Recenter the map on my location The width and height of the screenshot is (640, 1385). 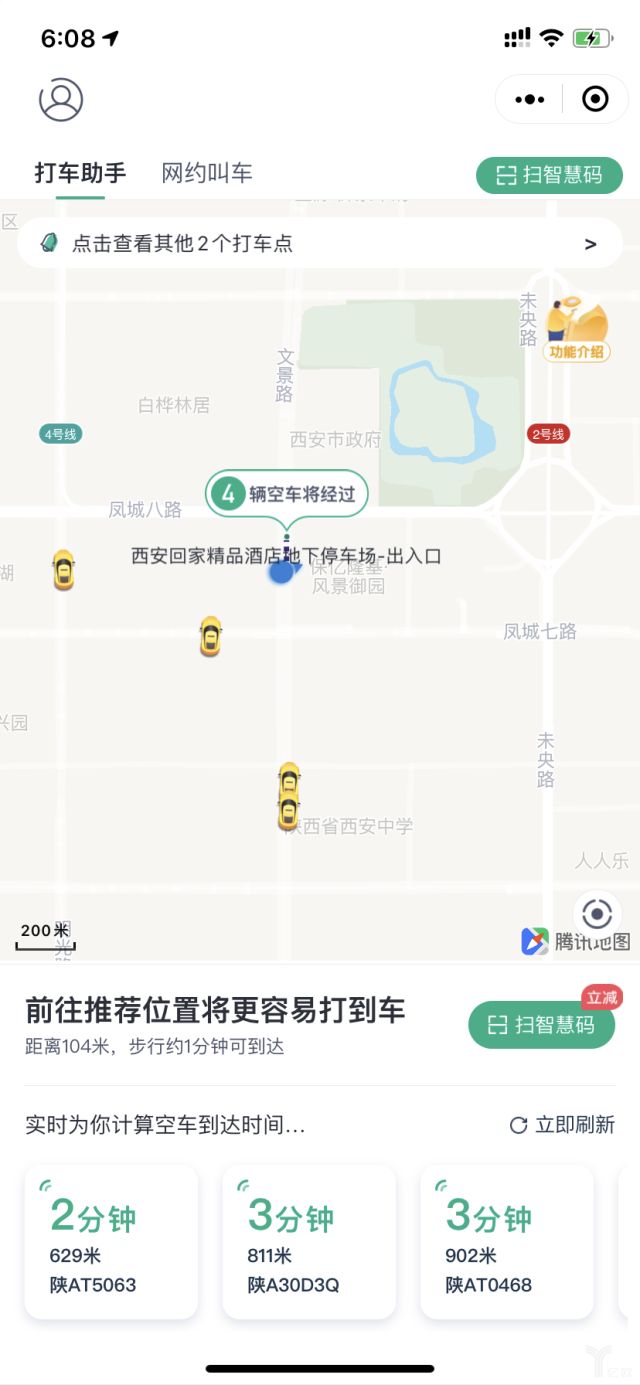[x=597, y=914]
